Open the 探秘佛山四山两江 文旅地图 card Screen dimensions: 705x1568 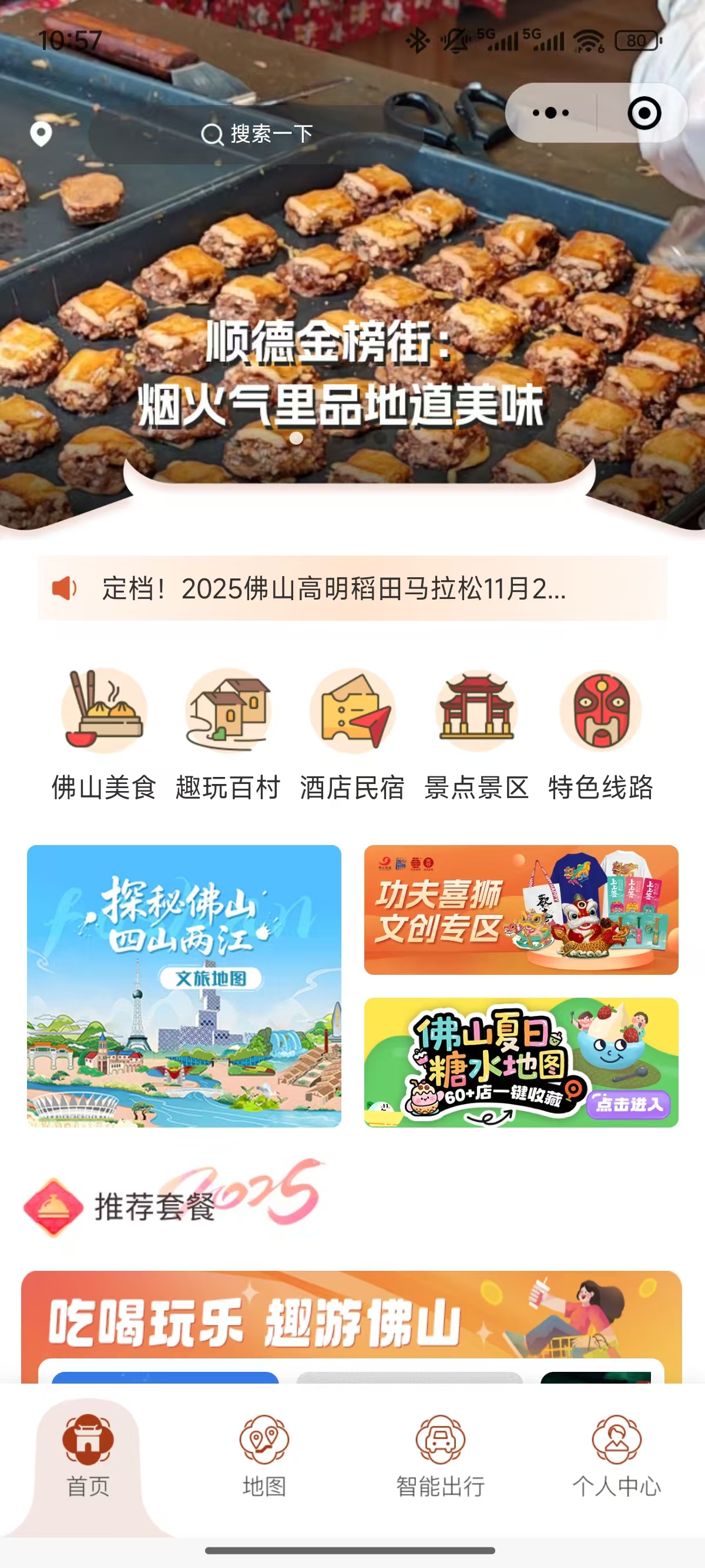point(184,985)
